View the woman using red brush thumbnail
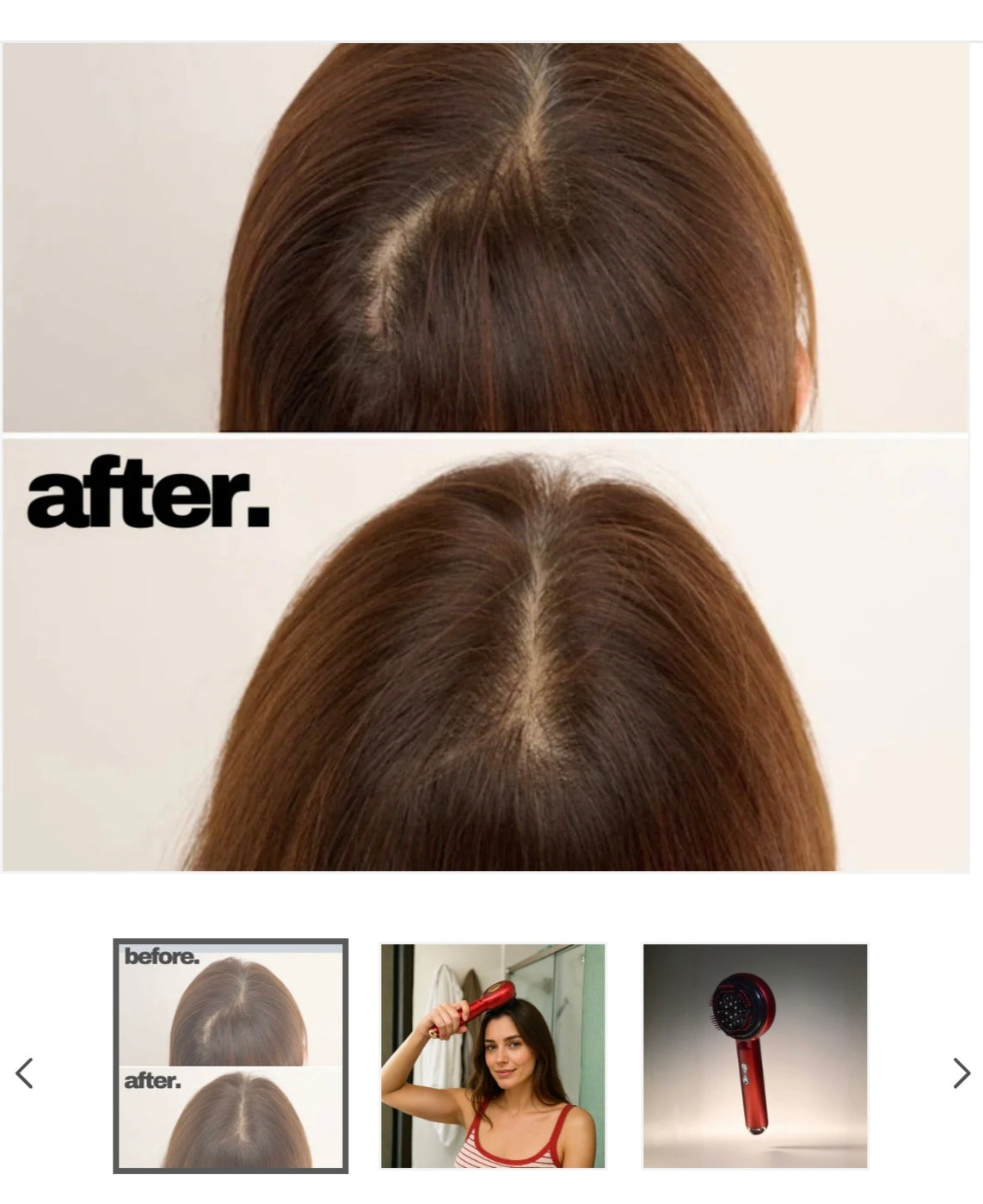Image resolution: width=983 pixels, height=1204 pixels. tap(493, 1056)
